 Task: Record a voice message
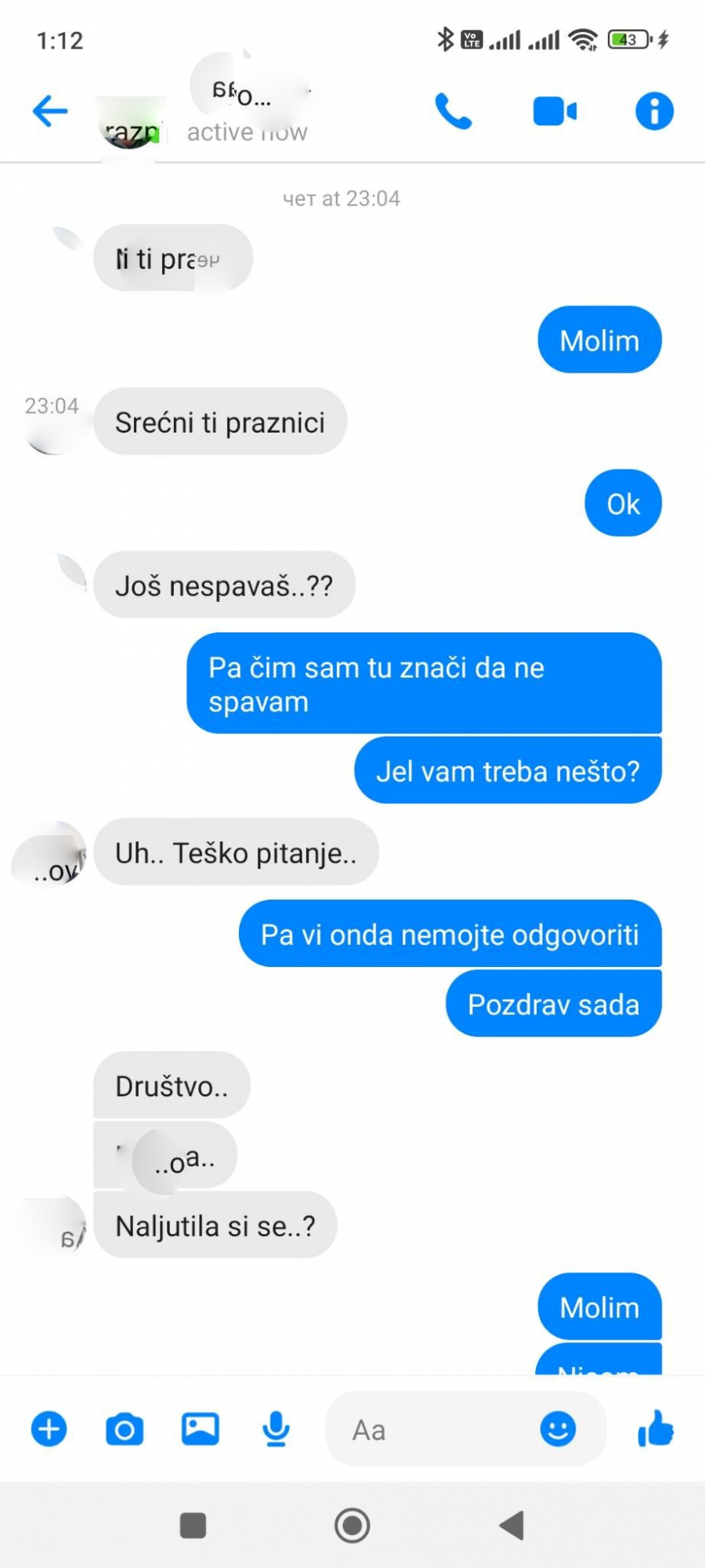pyautogui.click(x=276, y=1429)
